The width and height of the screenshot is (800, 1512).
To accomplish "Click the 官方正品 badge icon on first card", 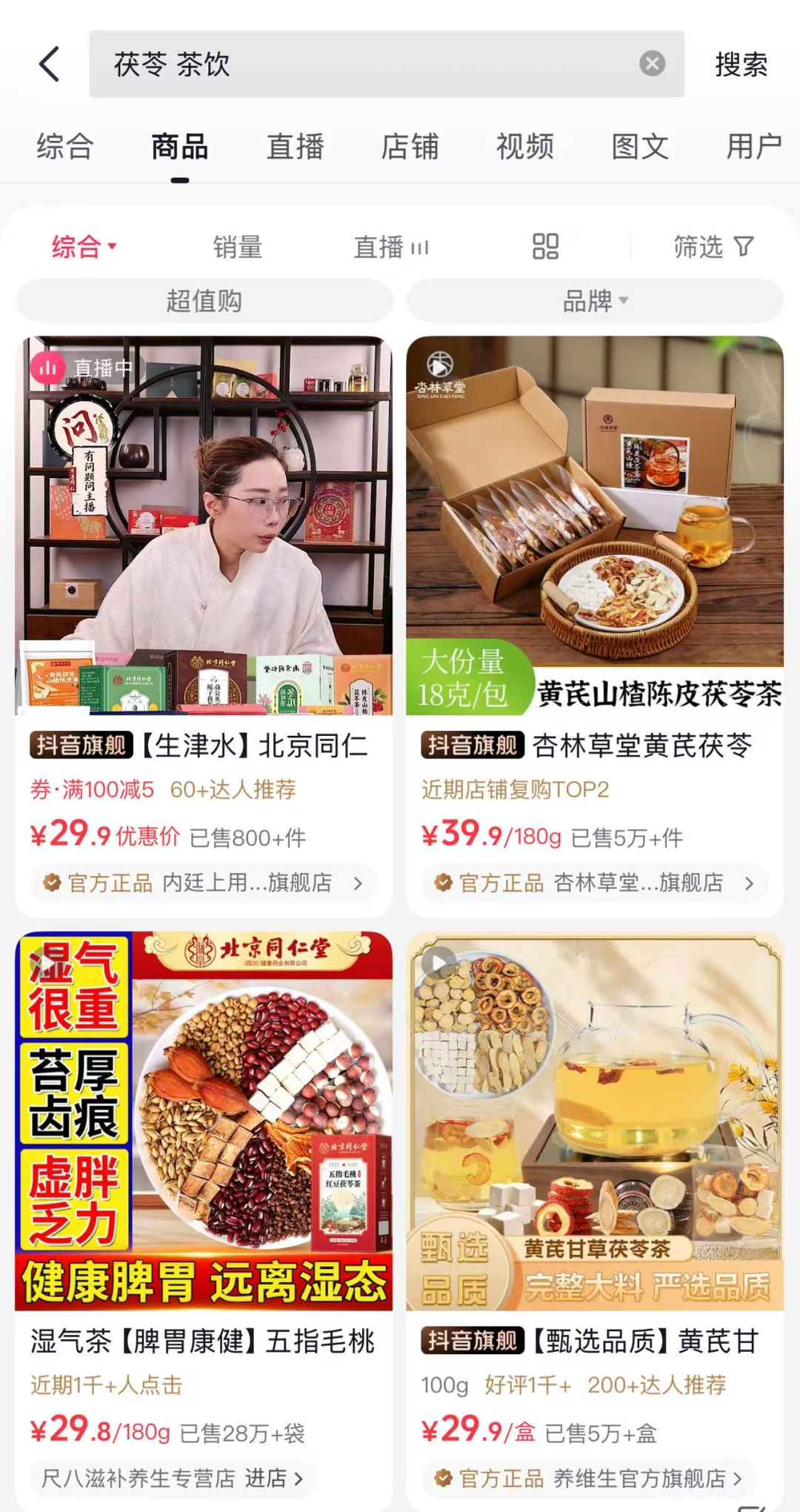I will pyautogui.click(x=50, y=883).
